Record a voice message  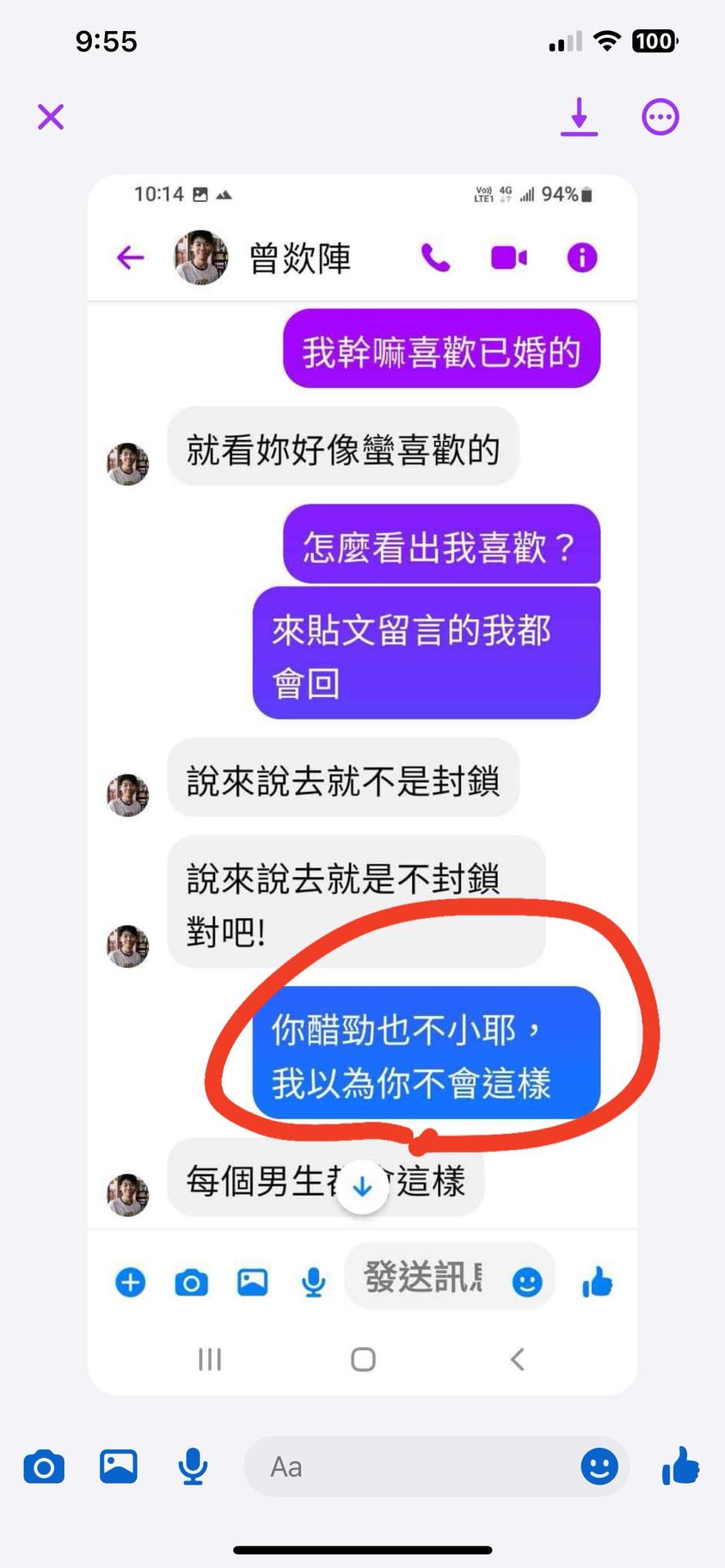point(193,1467)
